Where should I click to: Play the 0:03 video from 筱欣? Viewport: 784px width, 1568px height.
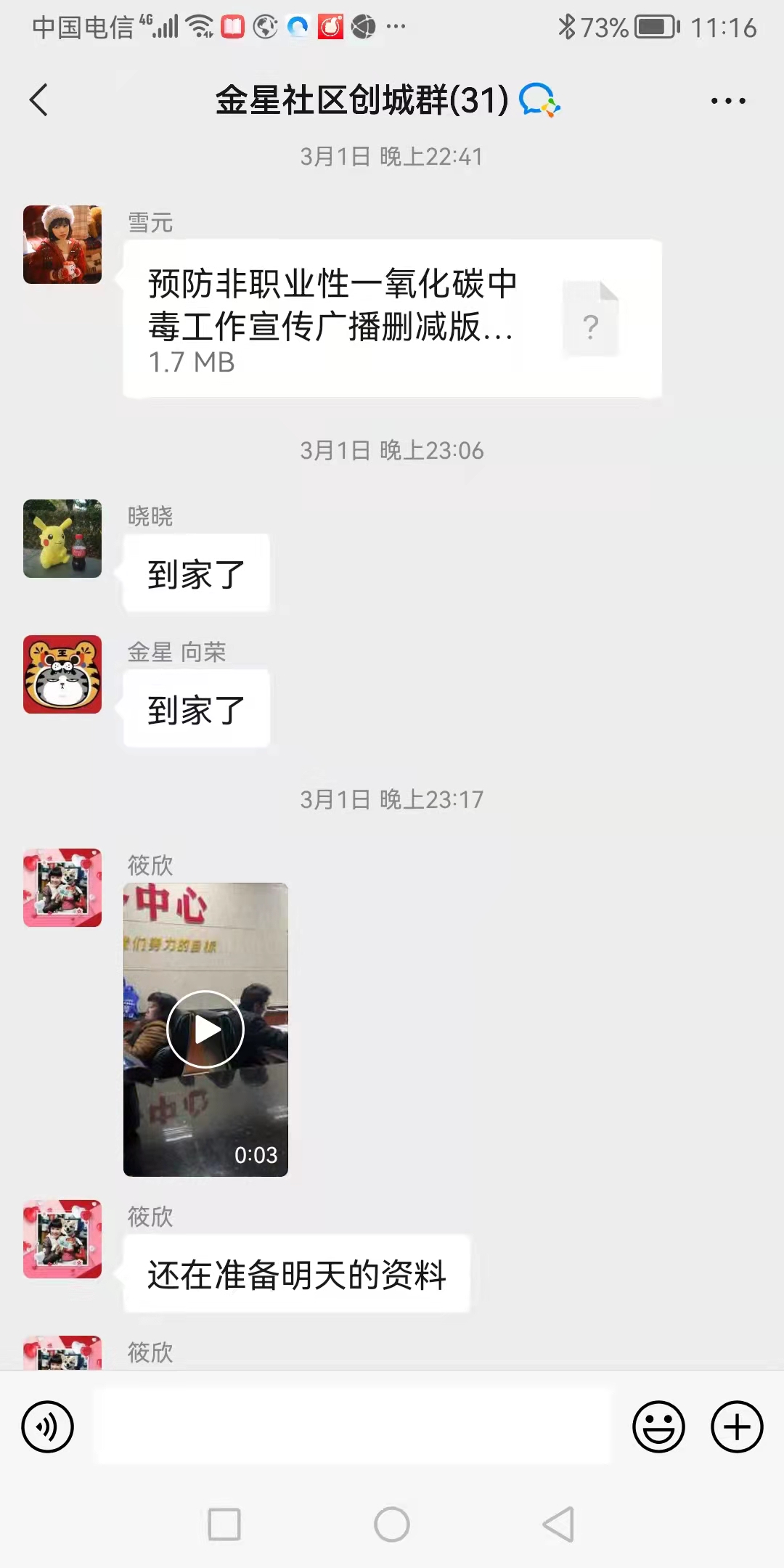205,1029
